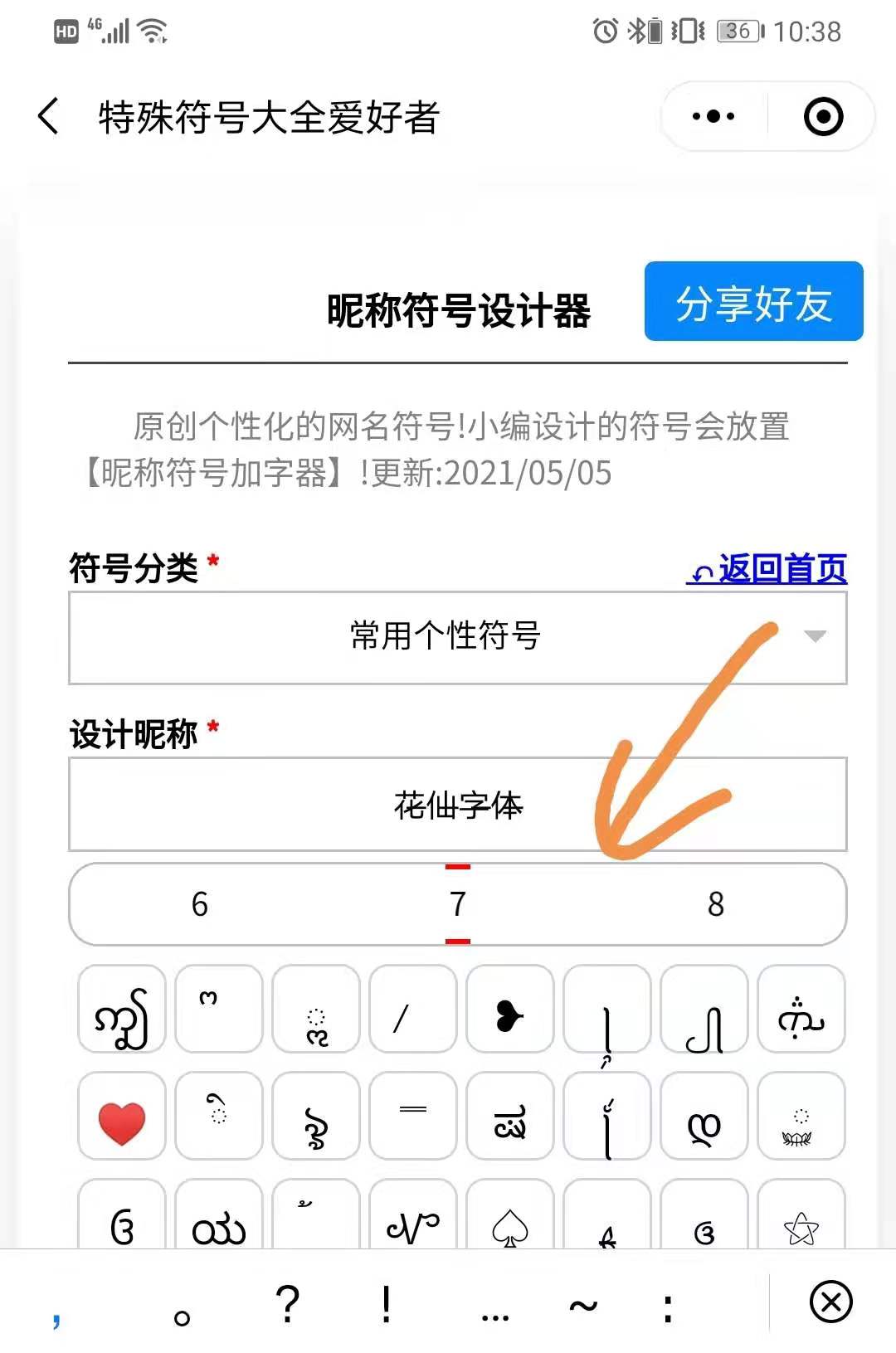Select page 8 in the picker
The image size is (896, 1353).
click(715, 903)
